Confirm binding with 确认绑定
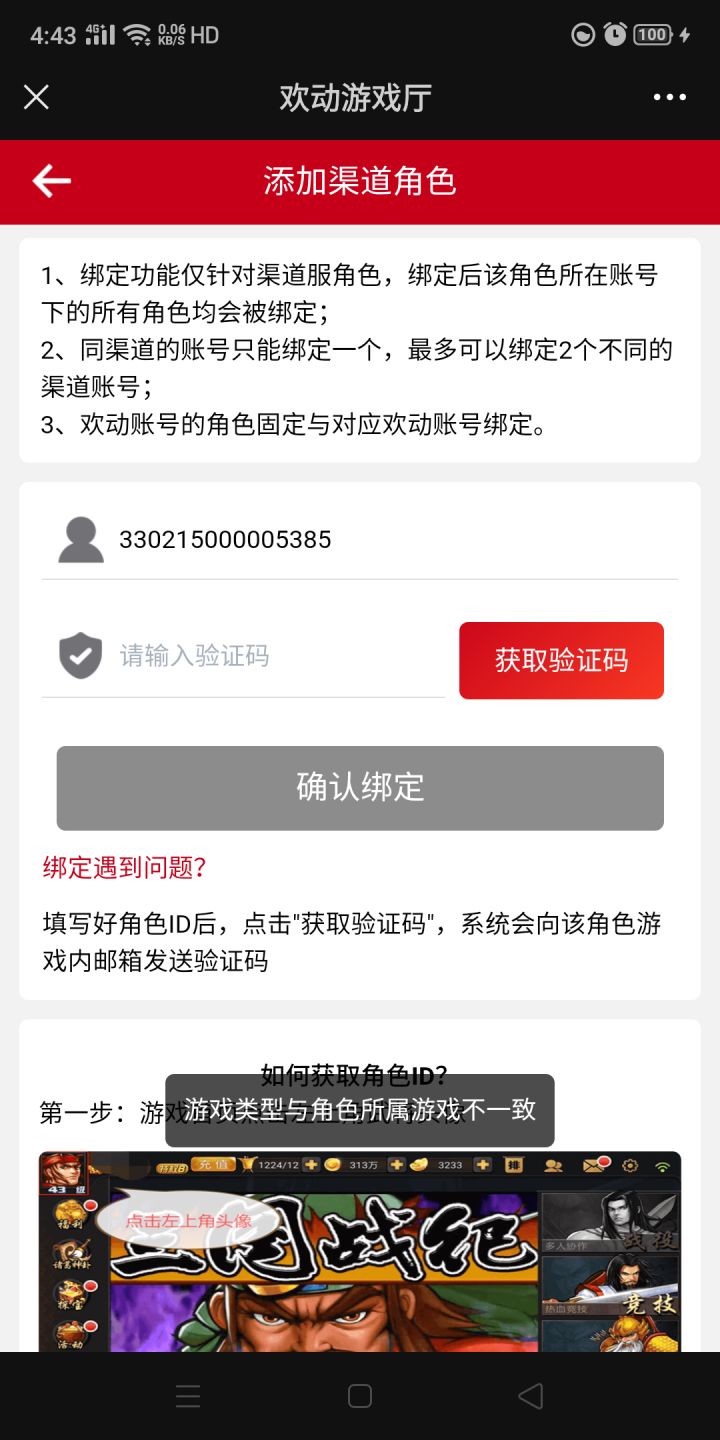Image resolution: width=720 pixels, height=1440 pixels. tap(360, 788)
